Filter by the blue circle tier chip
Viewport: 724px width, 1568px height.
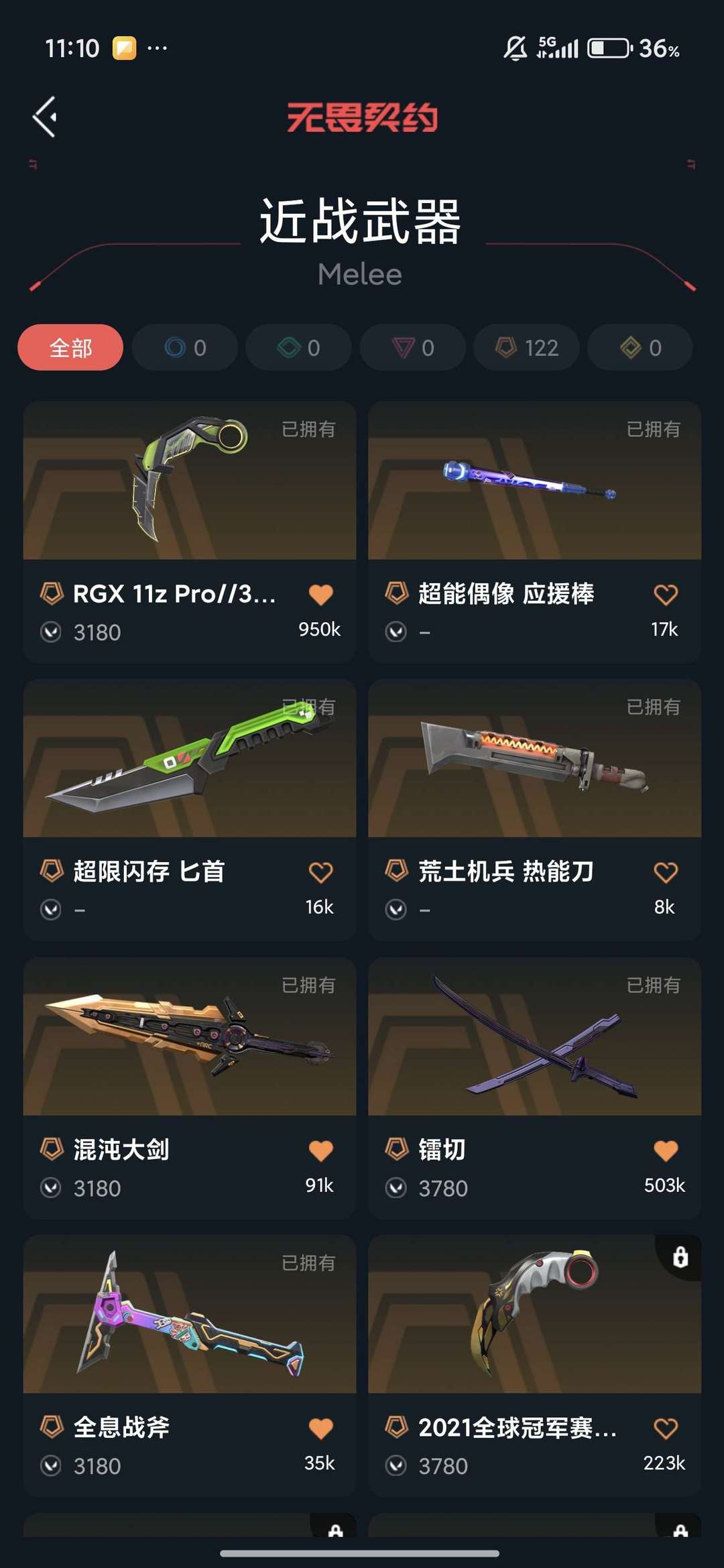point(185,347)
